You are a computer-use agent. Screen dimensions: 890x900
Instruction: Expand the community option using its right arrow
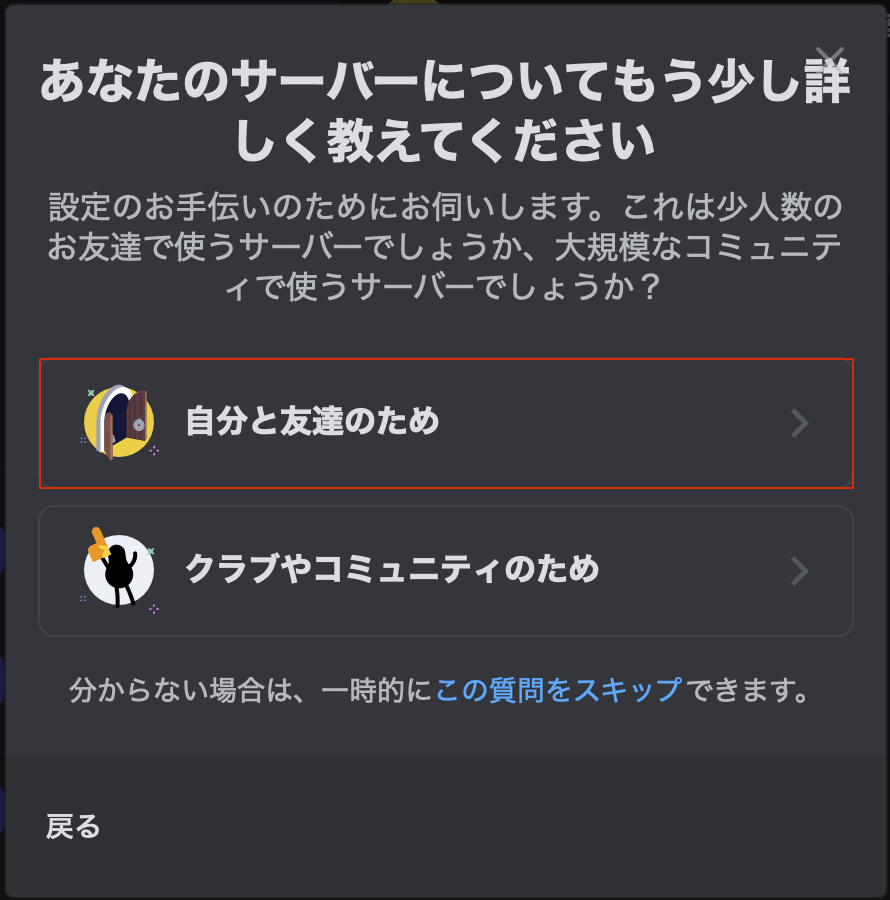[799, 571]
